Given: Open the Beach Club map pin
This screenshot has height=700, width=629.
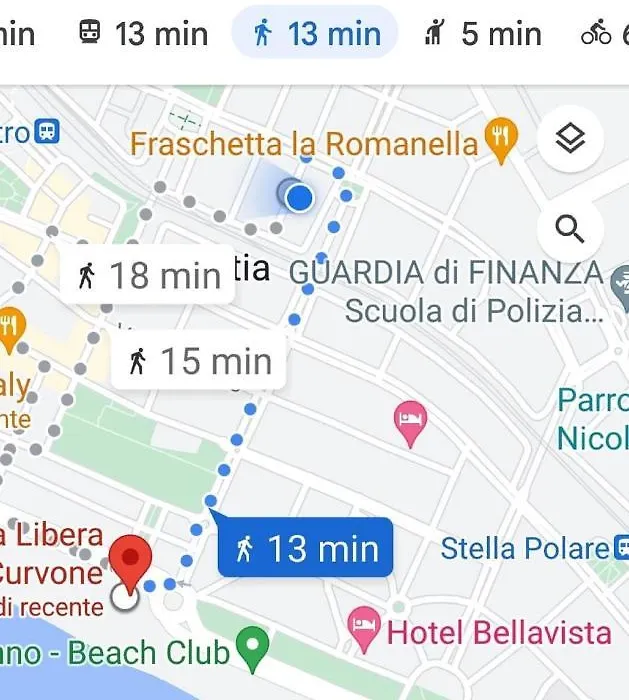Looking at the screenshot, I should [256, 648].
